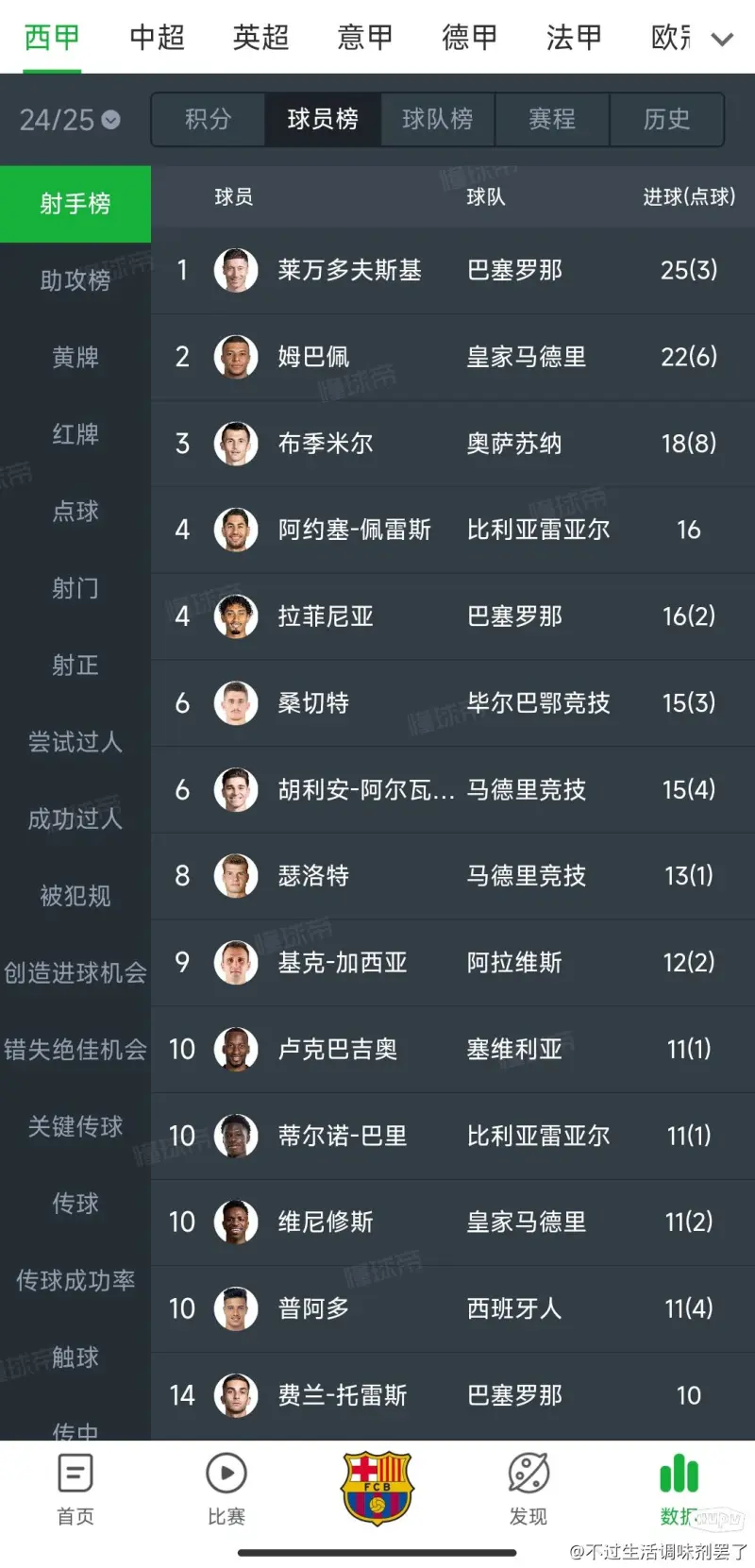Switch to the 英超 league tab
The height and width of the screenshot is (1568, 755).
point(260,37)
